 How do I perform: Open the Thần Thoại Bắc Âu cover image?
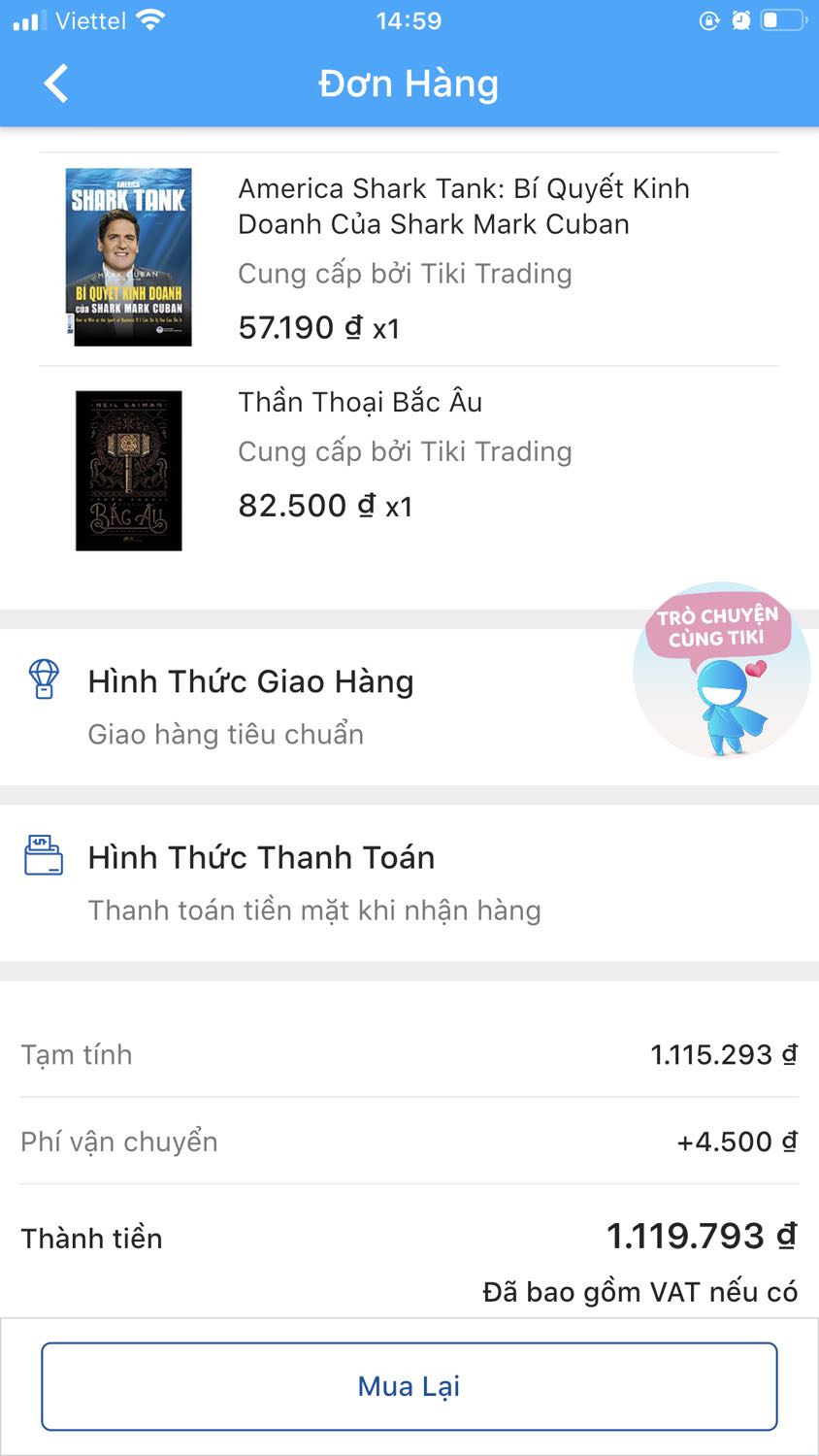tap(127, 470)
